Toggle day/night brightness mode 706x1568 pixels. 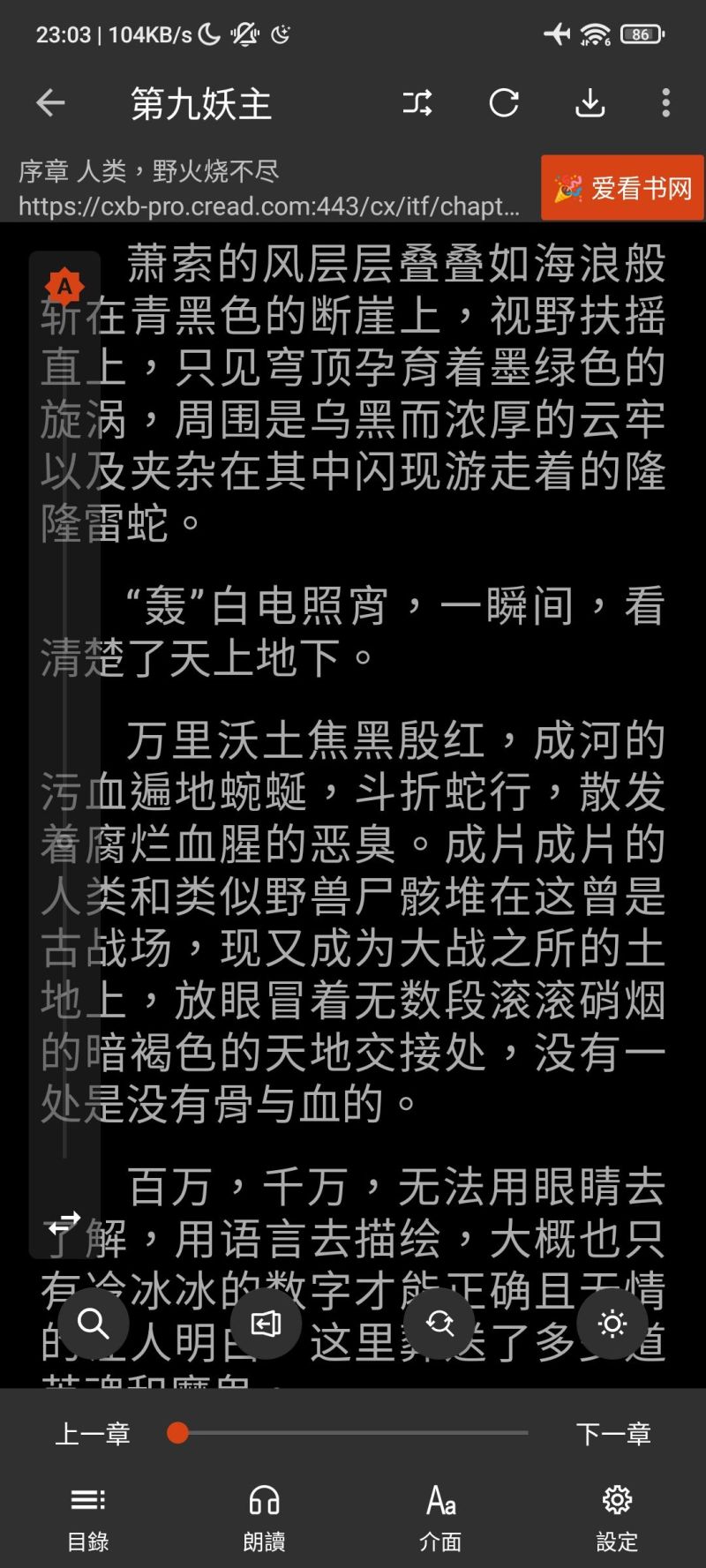click(612, 1324)
